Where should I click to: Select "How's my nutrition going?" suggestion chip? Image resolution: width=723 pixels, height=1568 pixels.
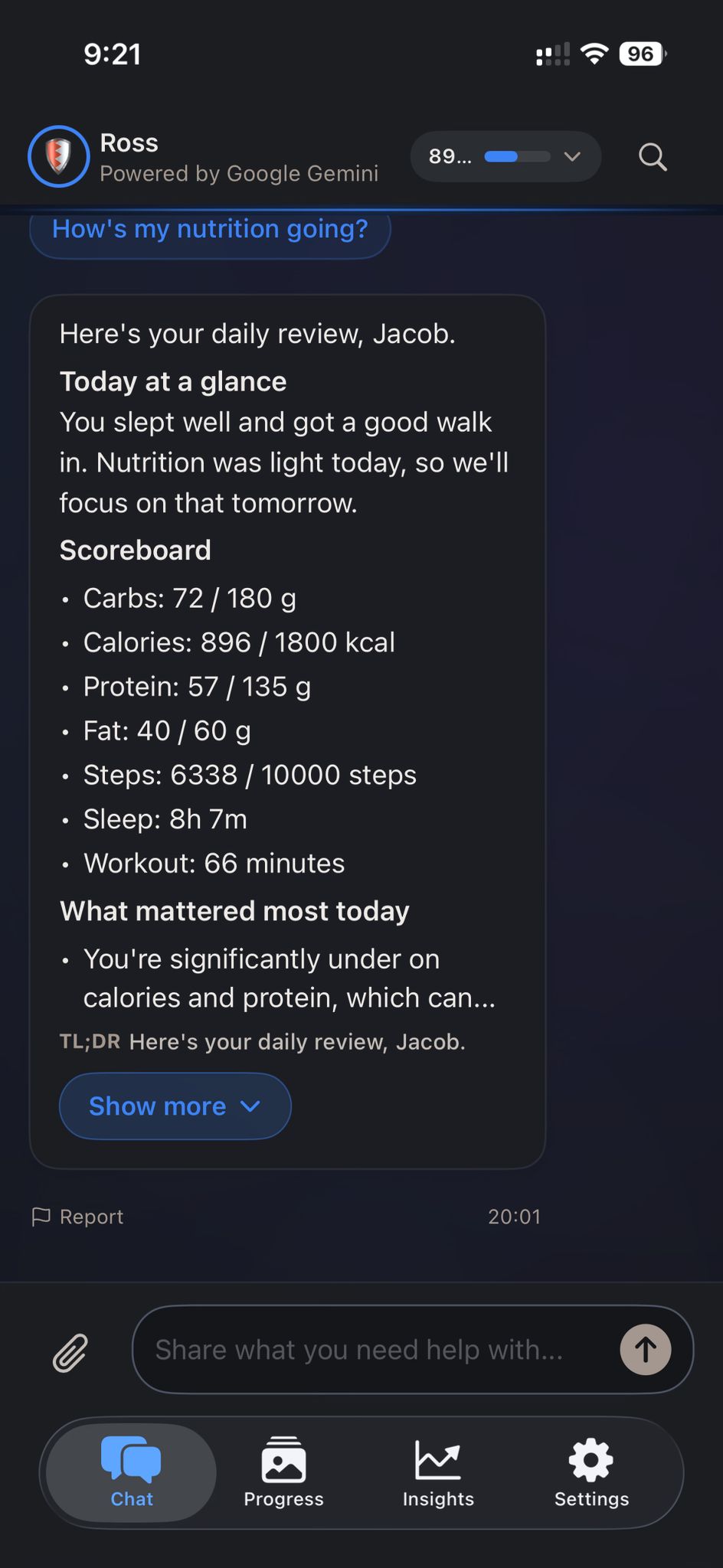pos(210,230)
